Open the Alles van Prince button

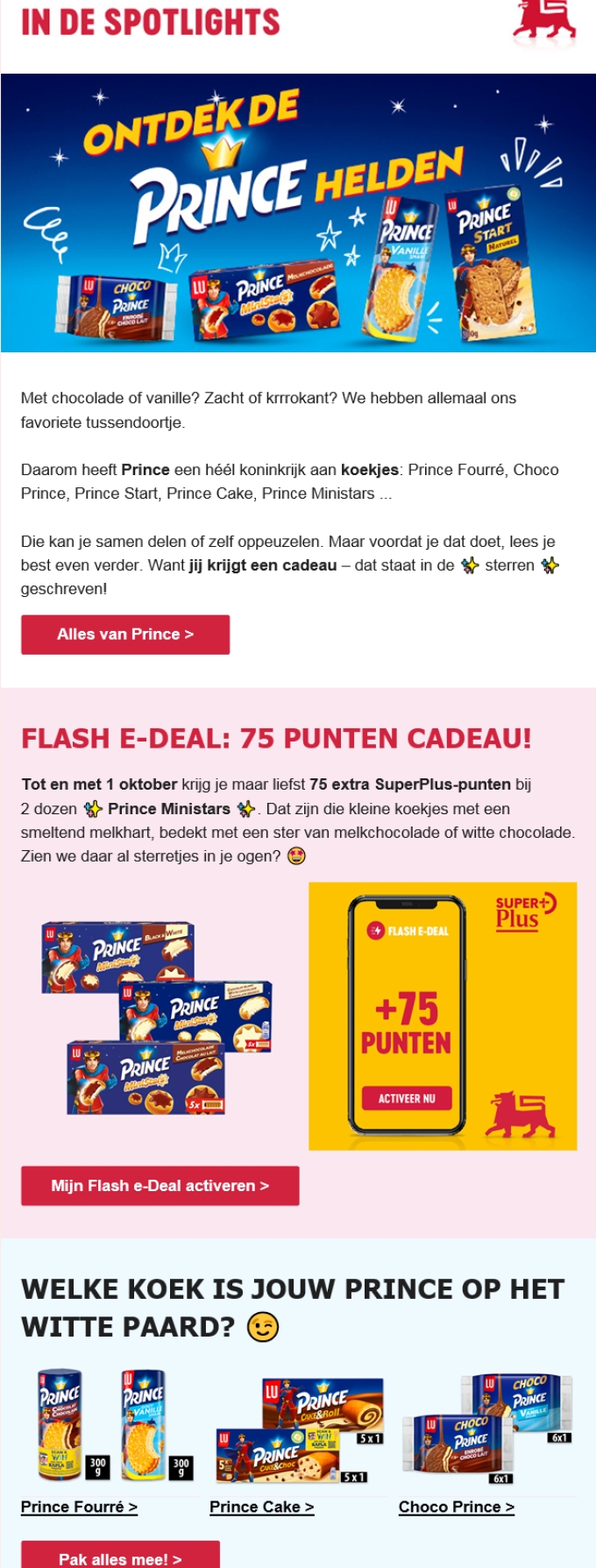tap(125, 635)
